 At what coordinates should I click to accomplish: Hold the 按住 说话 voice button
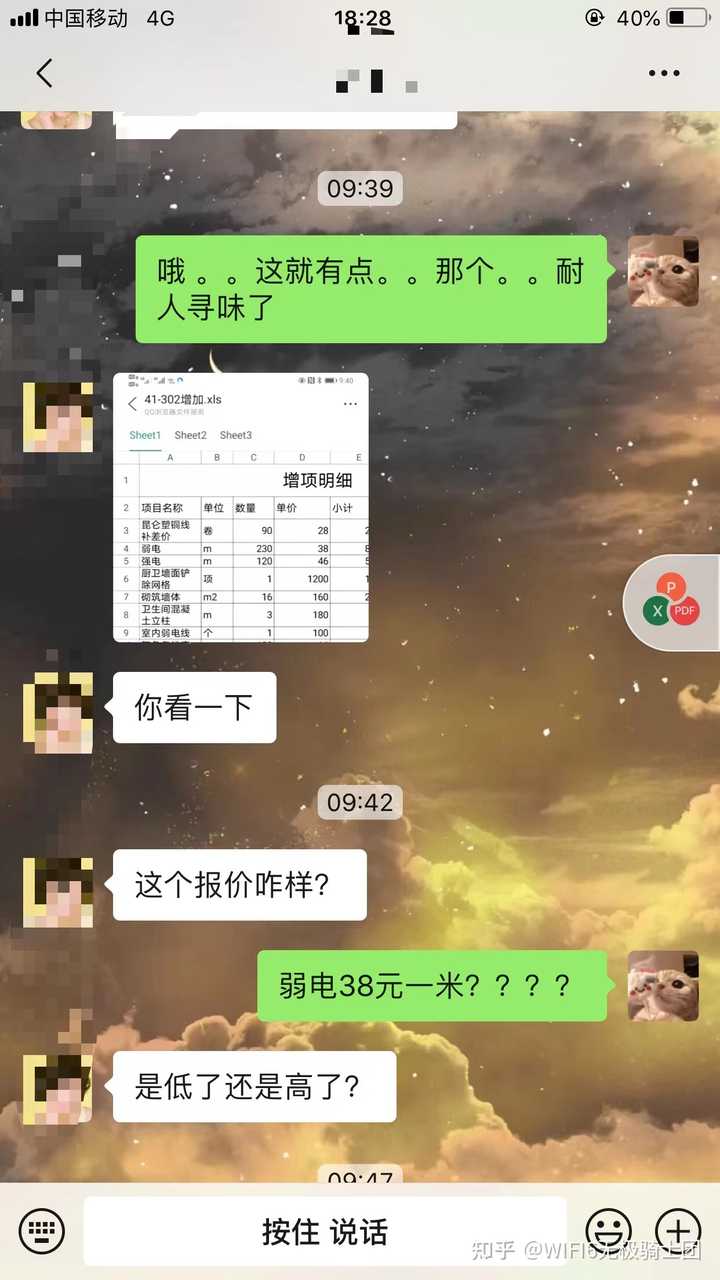tap(324, 1231)
